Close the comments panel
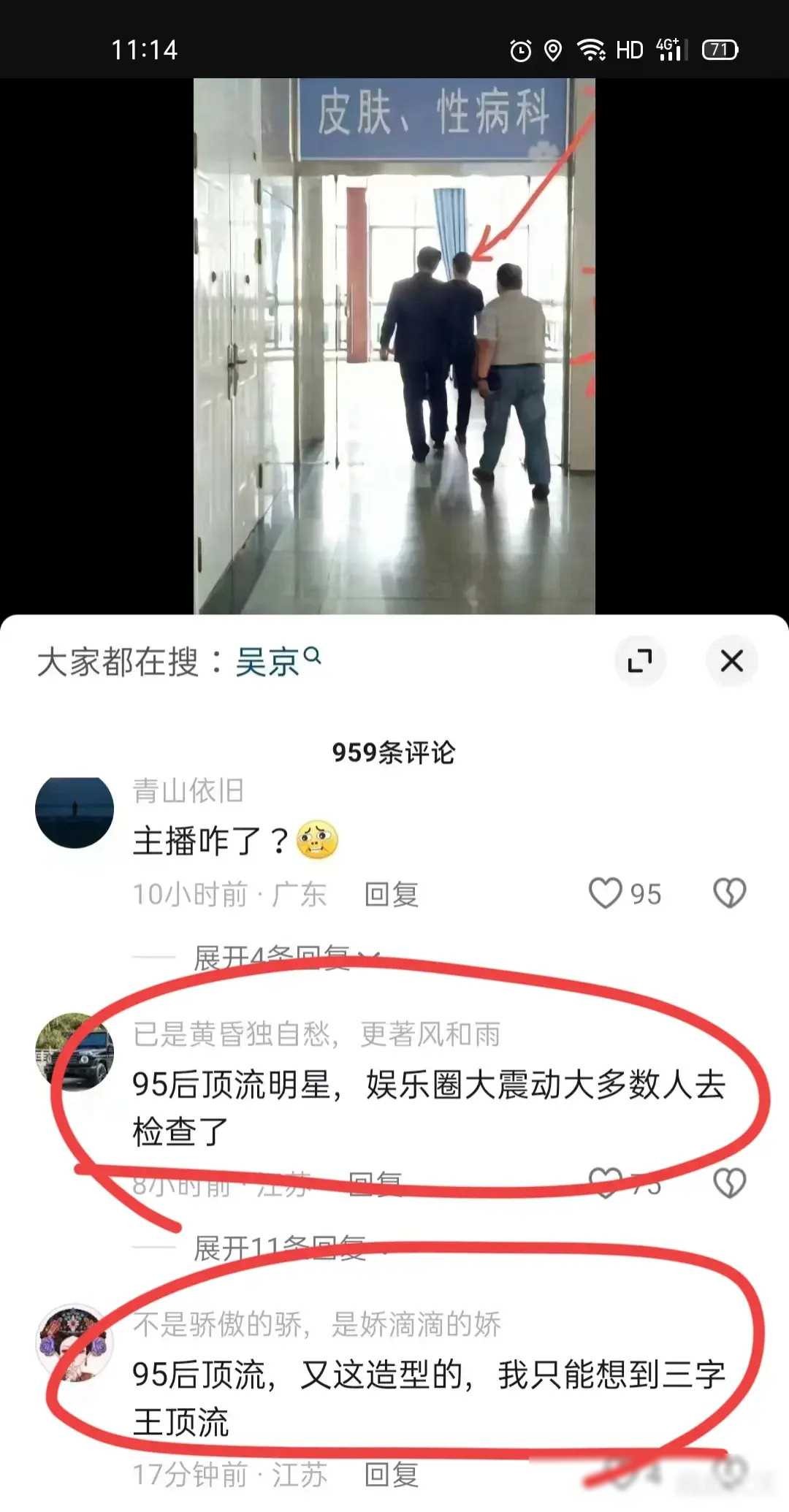 click(x=731, y=661)
